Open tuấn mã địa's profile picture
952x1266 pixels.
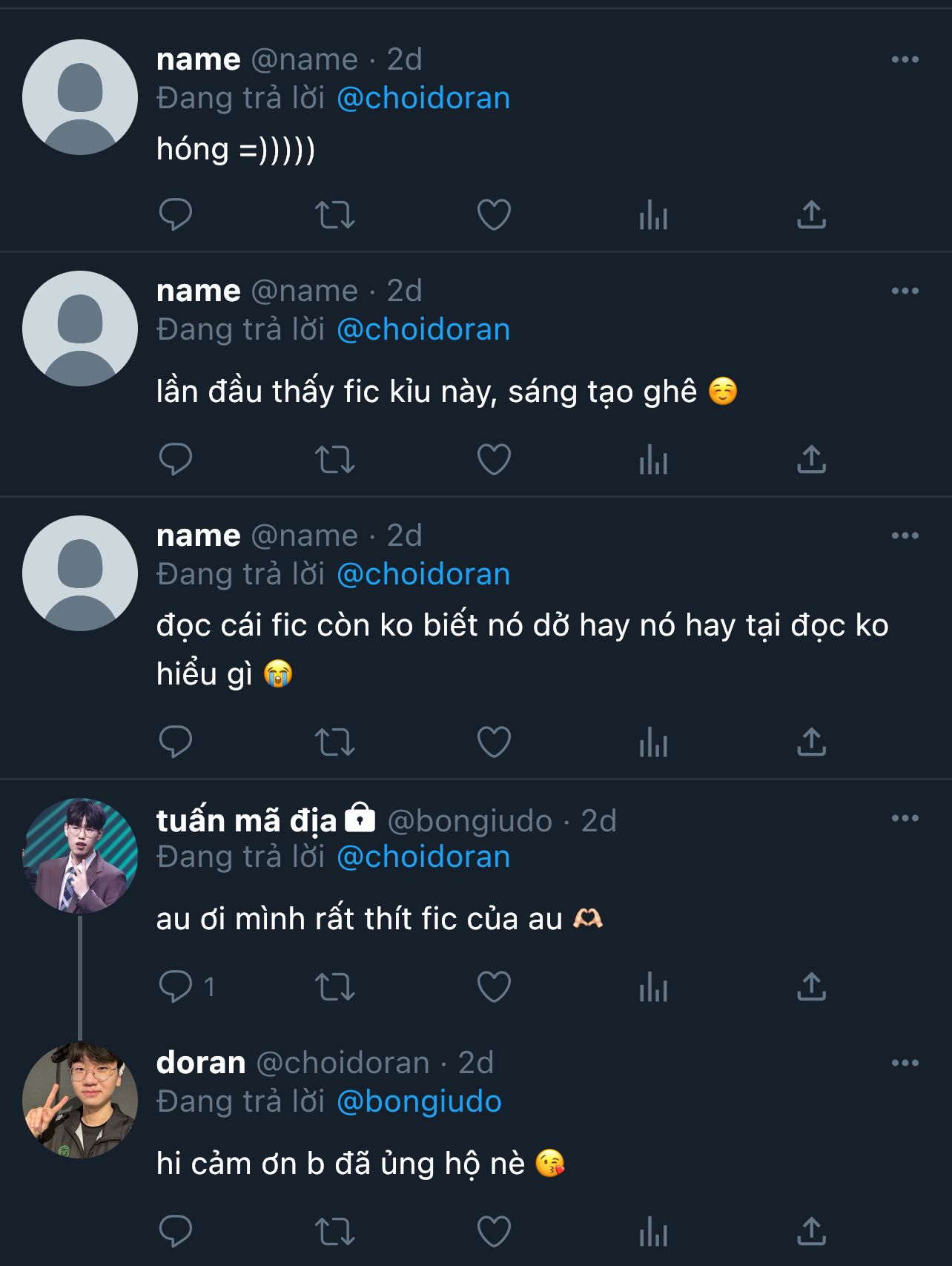point(80,855)
